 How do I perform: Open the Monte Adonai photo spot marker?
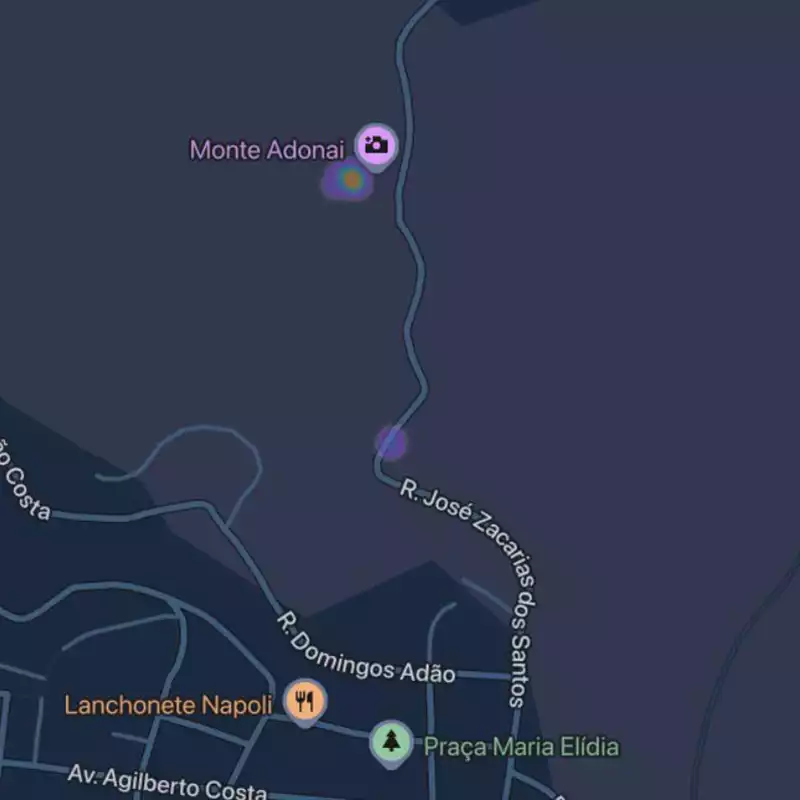coord(376,146)
